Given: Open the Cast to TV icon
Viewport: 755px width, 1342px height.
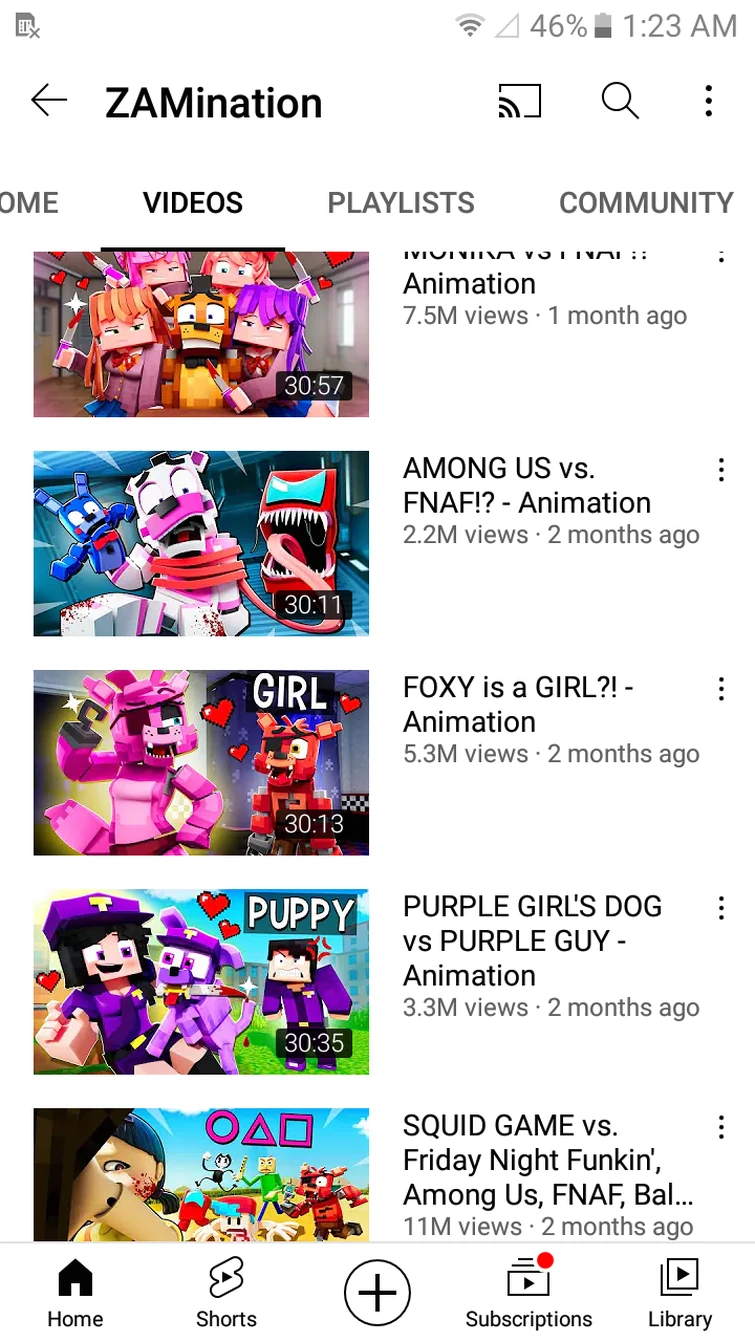Looking at the screenshot, I should coord(520,101).
